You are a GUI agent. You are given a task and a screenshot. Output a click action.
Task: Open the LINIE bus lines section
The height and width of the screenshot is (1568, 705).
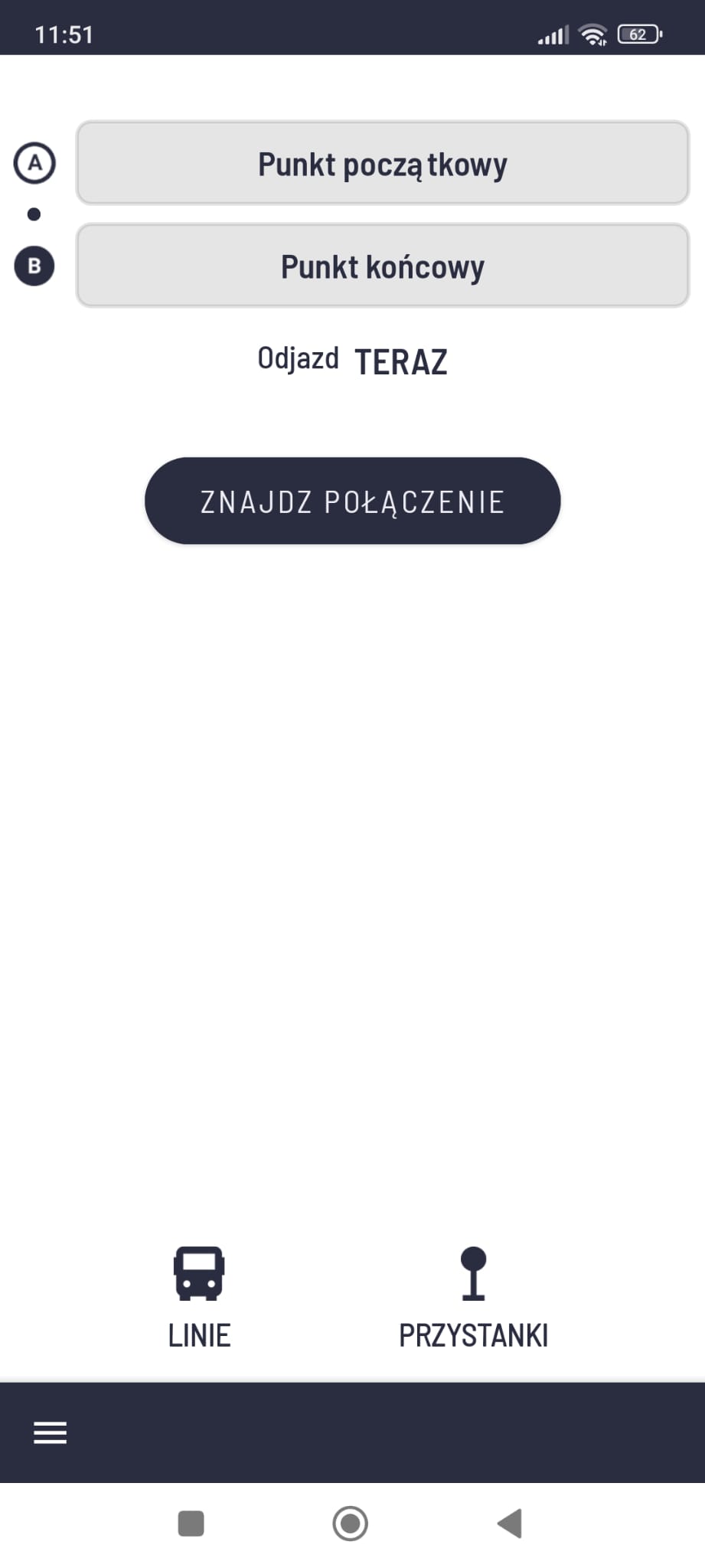[199, 1298]
